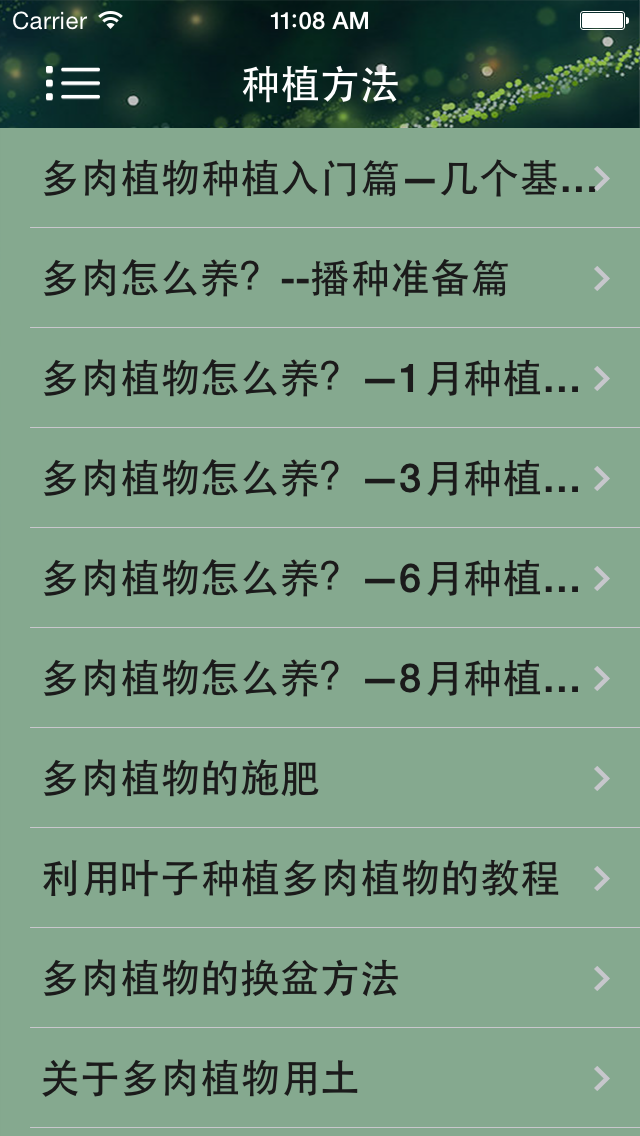View the 3月种植 care guide
This screenshot has height=1136, width=640.
pos(320,479)
